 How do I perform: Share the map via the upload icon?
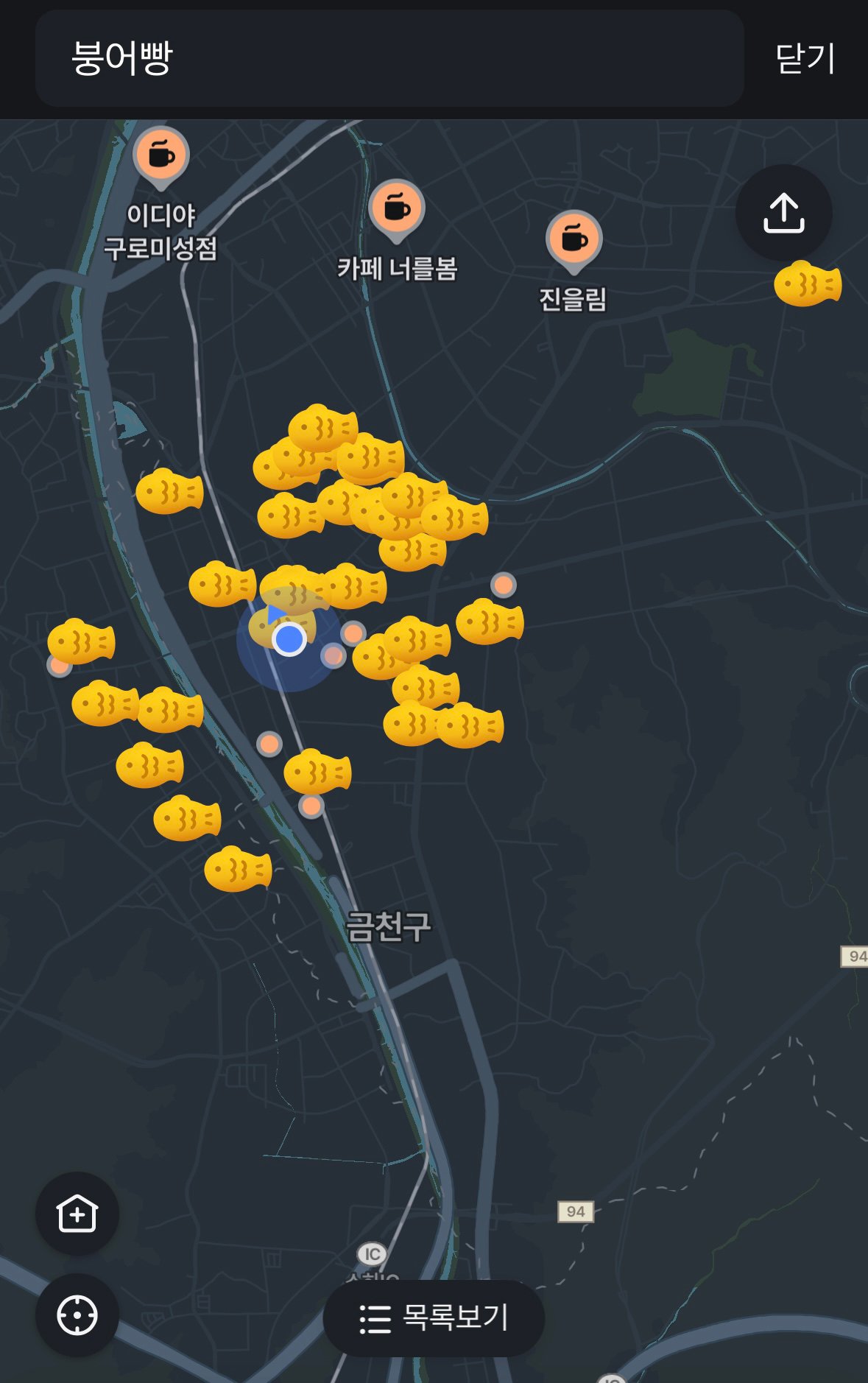click(x=783, y=213)
